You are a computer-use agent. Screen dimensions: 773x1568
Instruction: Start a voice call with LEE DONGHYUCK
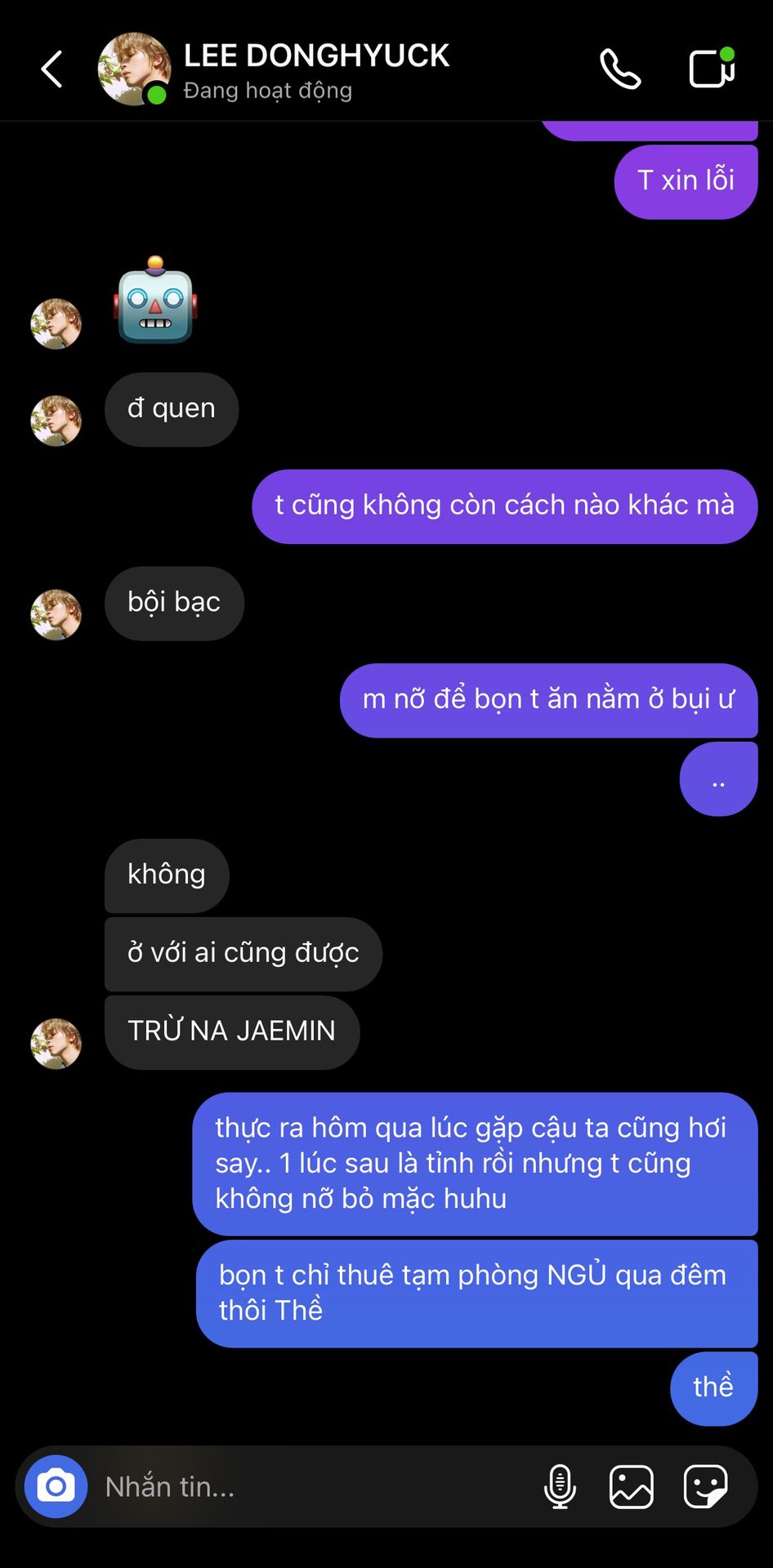click(621, 69)
